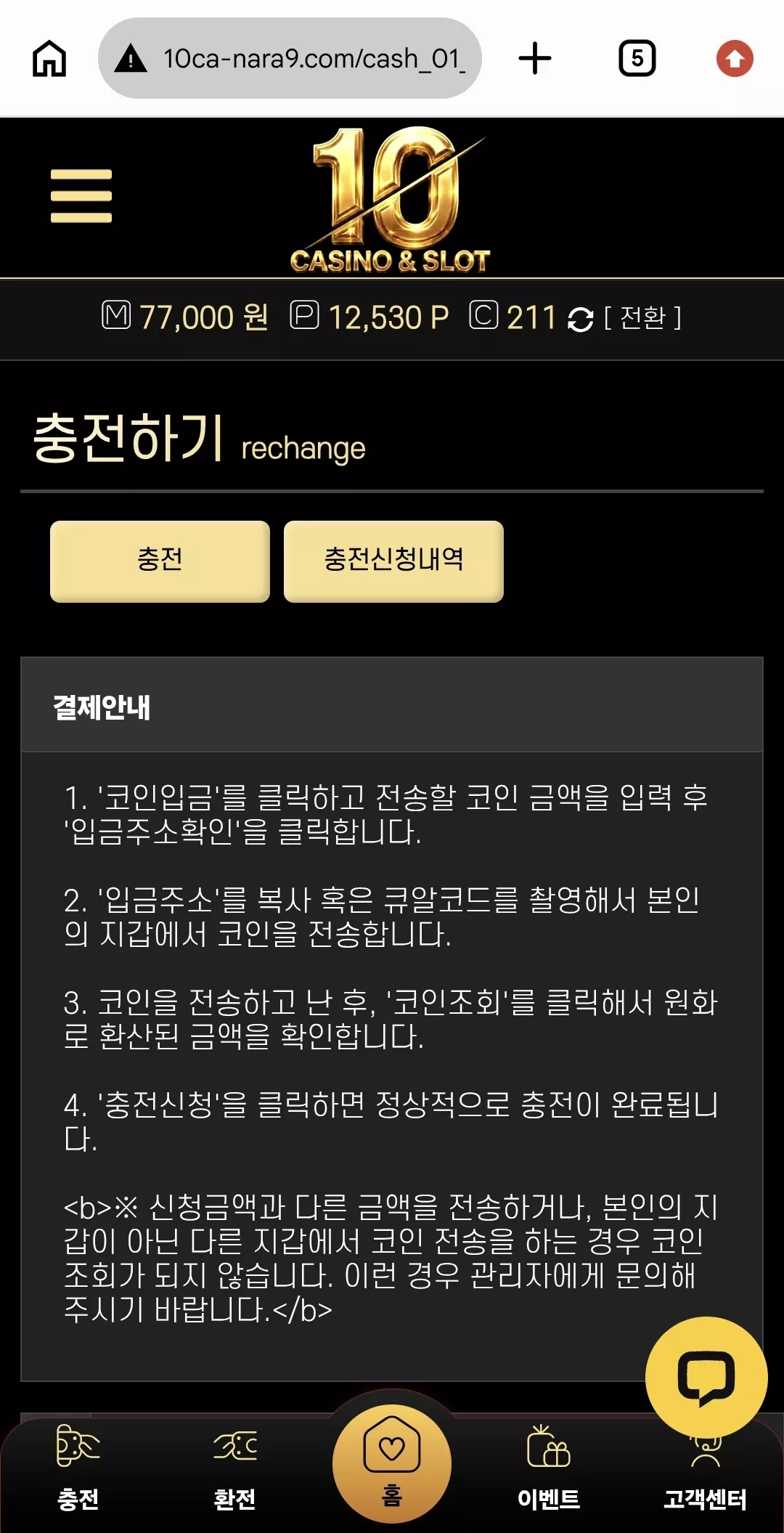This screenshot has height=1533, width=784.
Task: Open the yellow live chat bubble
Action: coord(706,1377)
